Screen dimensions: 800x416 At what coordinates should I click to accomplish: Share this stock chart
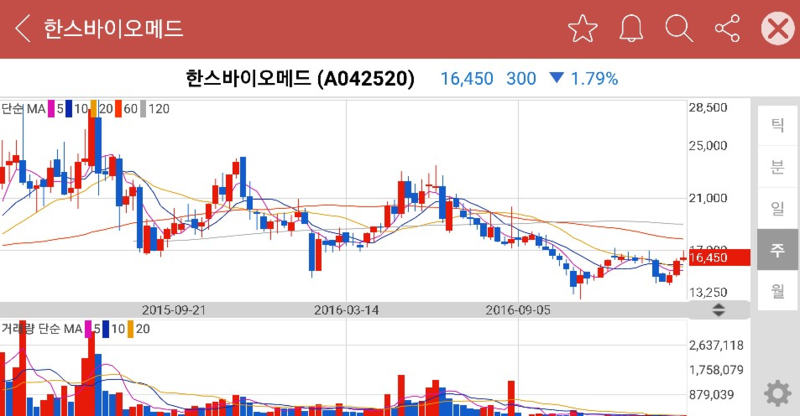pyautogui.click(x=727, y=28)
